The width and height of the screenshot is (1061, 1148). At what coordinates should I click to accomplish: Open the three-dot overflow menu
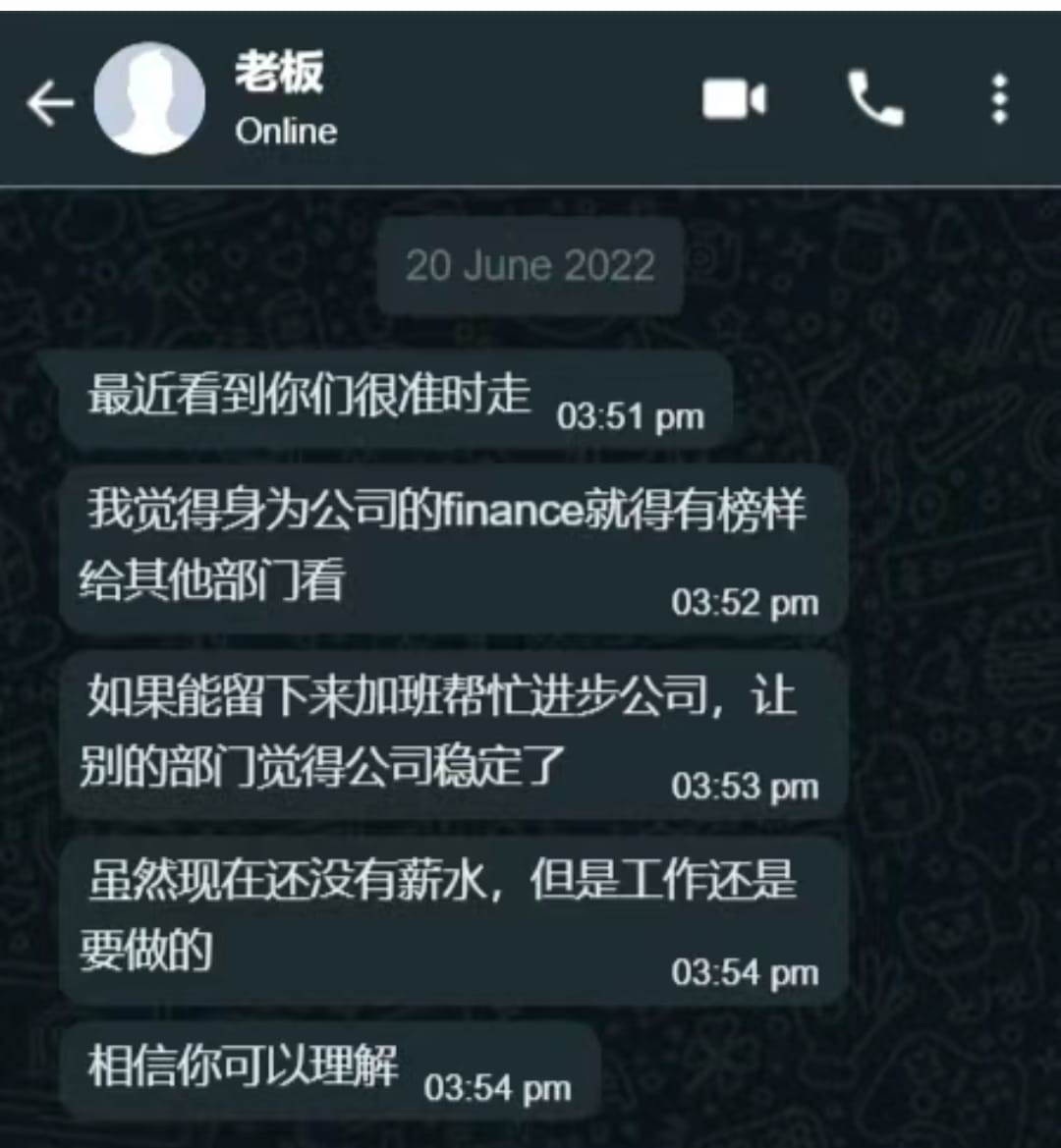click(x=999, y=99)
